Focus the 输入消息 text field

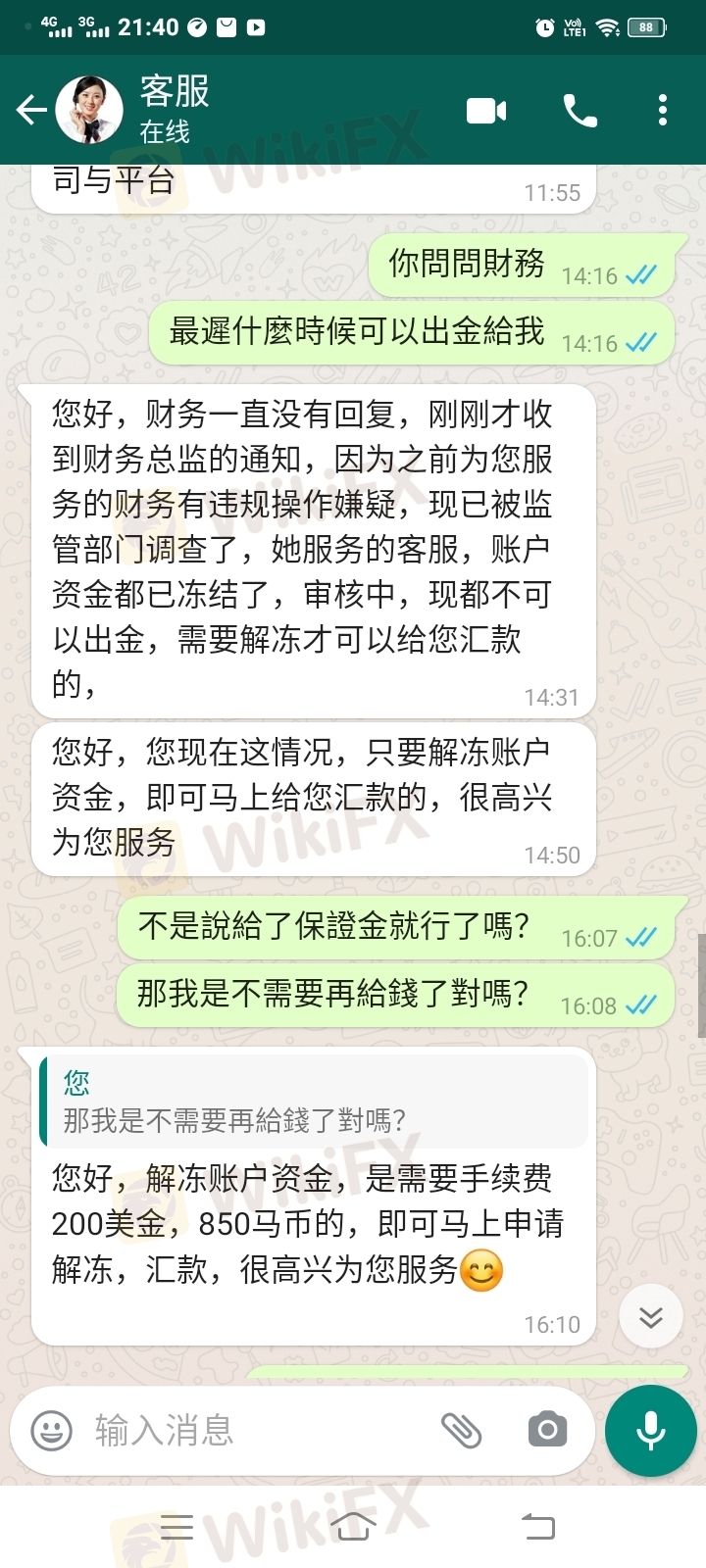coord(257,1431)
